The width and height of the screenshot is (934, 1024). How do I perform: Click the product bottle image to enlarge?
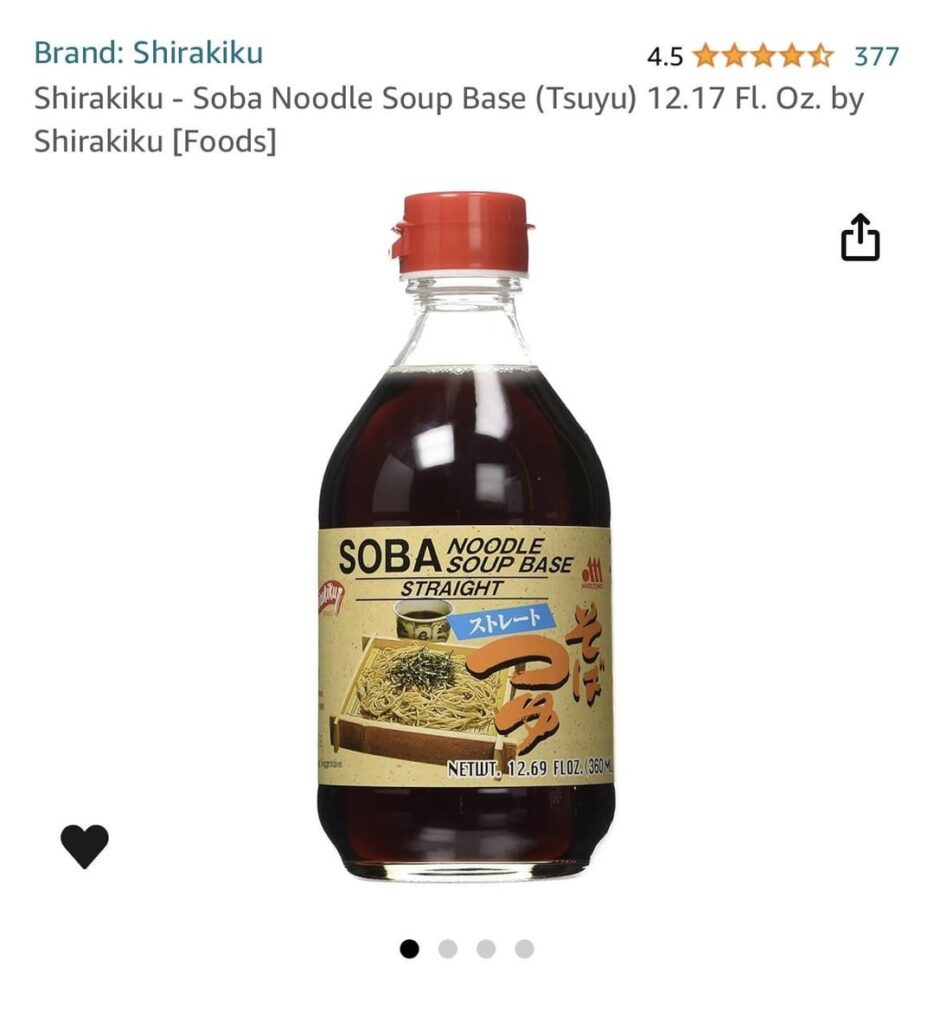pos(467,550)
